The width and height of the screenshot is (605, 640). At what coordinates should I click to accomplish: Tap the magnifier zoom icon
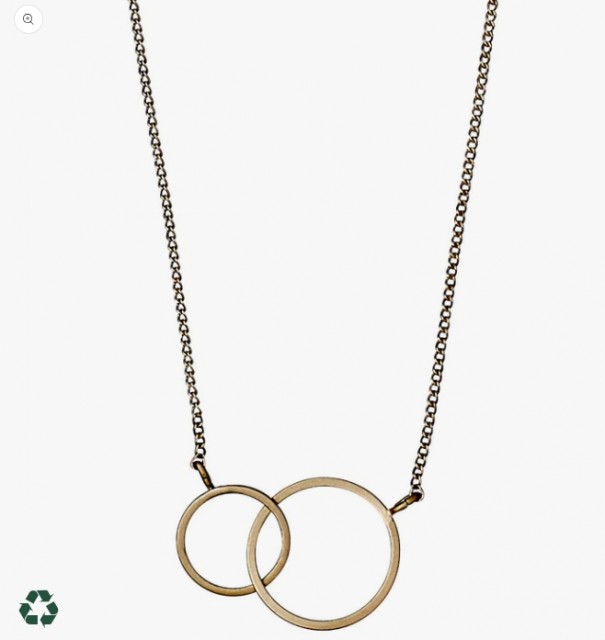28,19
